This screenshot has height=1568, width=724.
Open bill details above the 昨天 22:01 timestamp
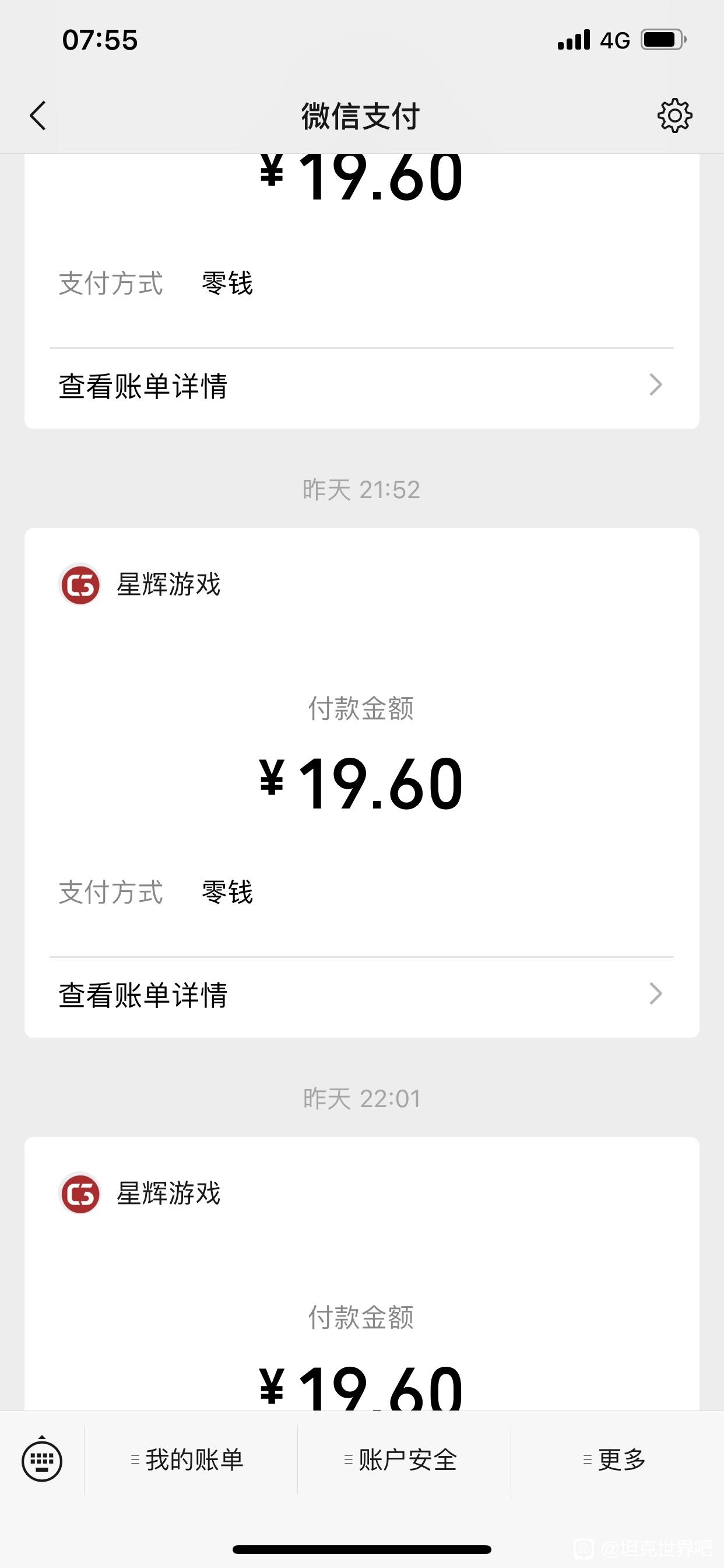point(361,995)
